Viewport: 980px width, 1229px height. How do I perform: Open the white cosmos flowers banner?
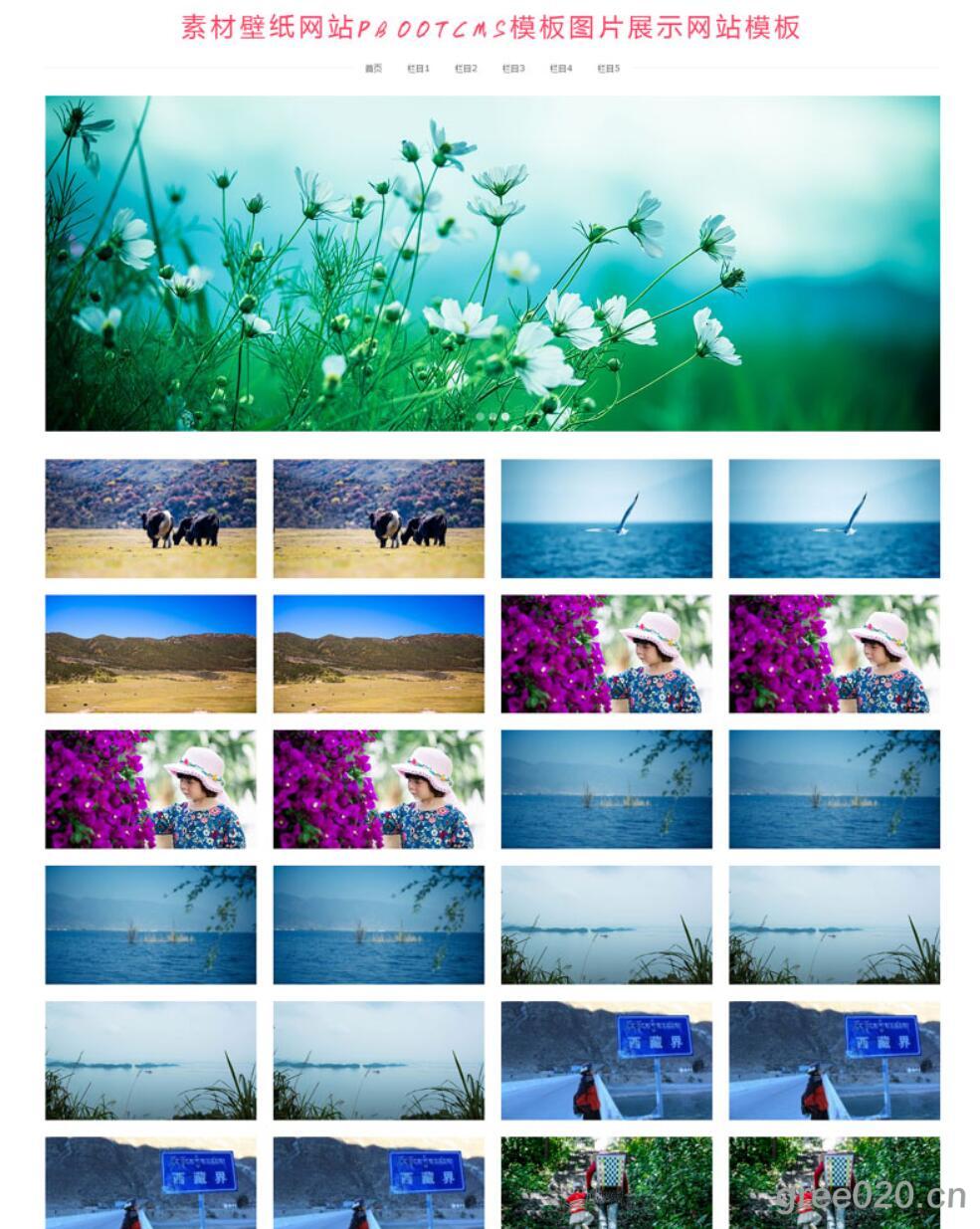point(491,263)
